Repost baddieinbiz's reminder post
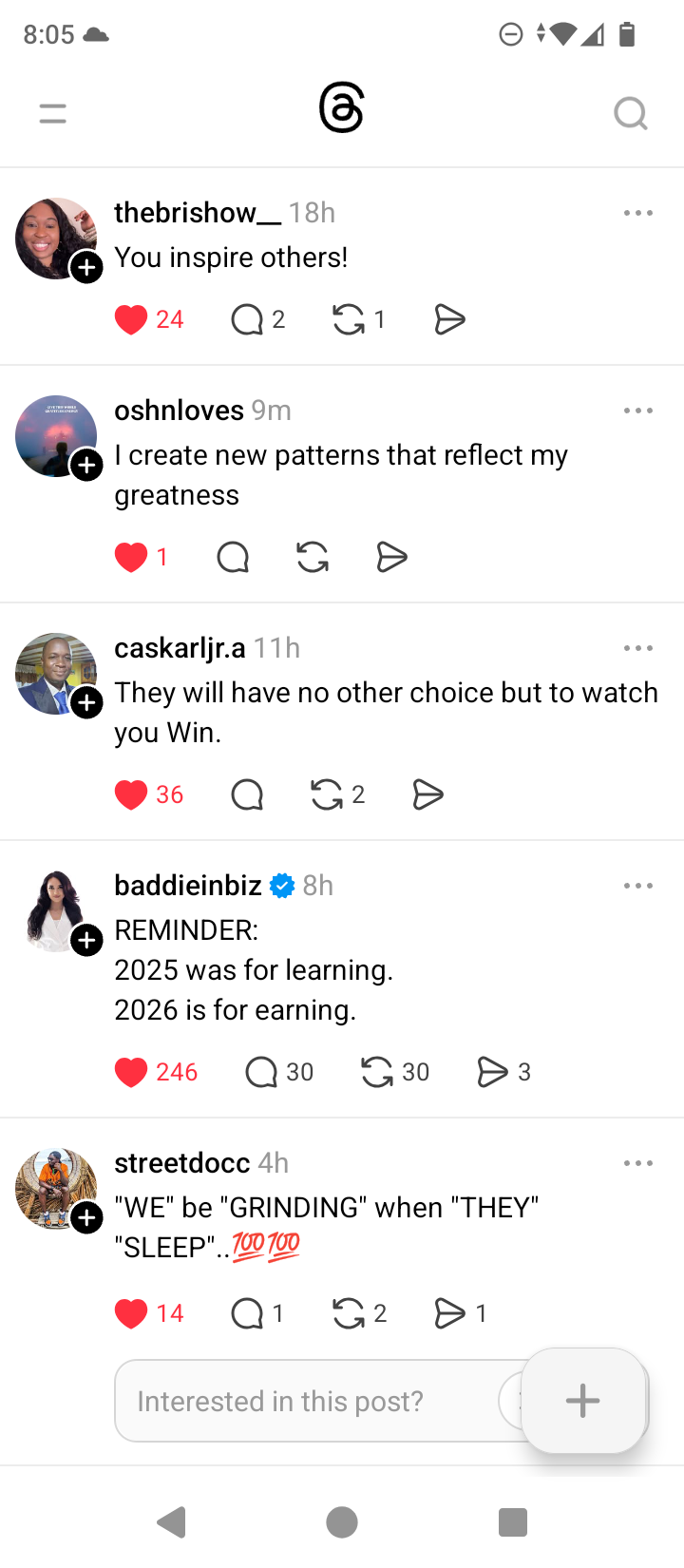684x1568 pixels. (377, 1072)
